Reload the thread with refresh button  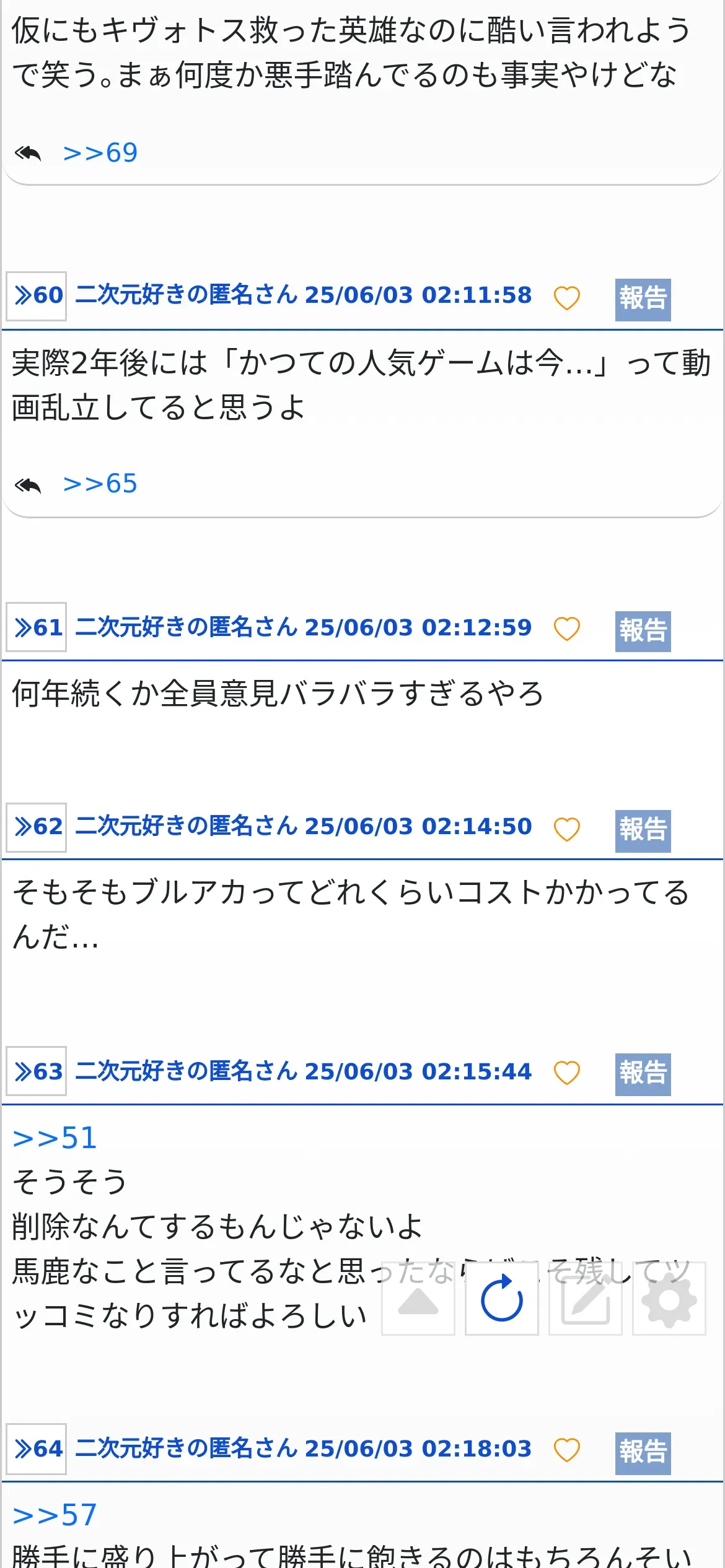pos(502,1298)
